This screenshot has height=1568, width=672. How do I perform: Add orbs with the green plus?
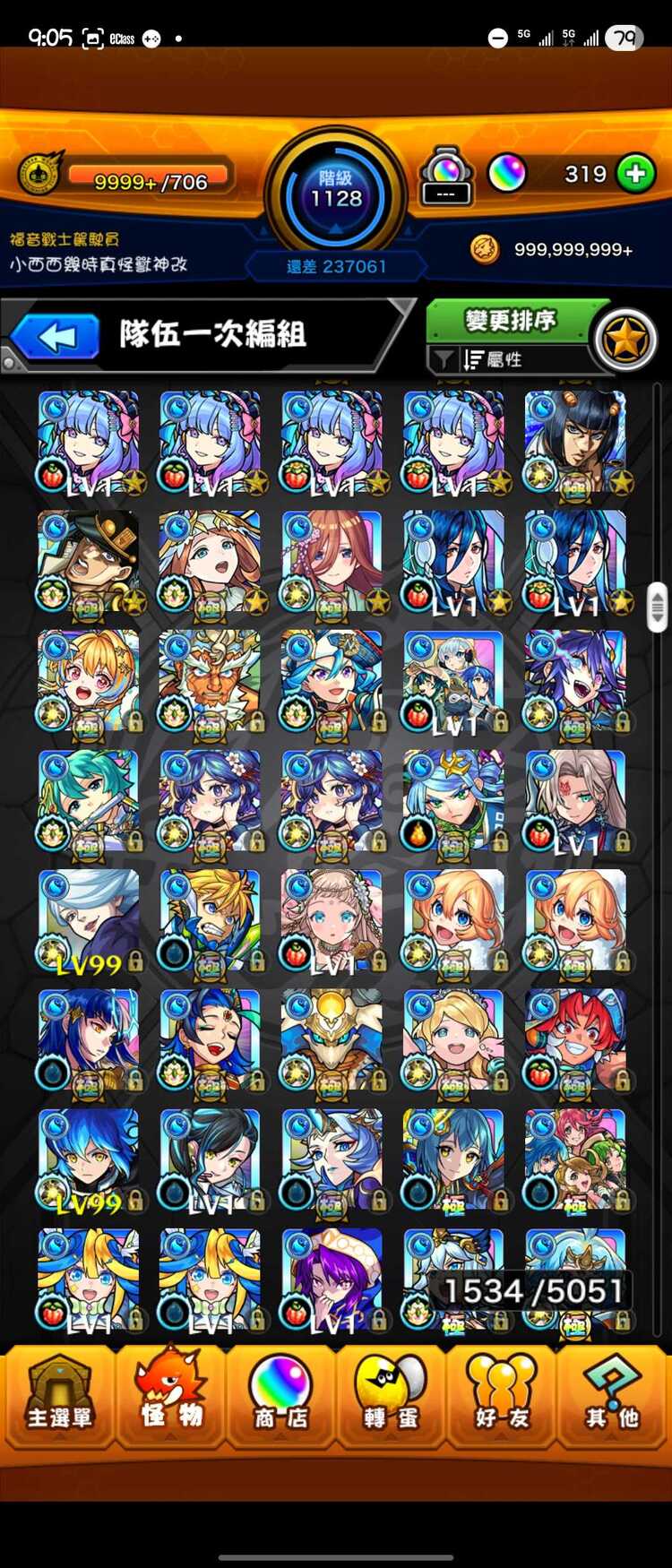pos(635,174)
